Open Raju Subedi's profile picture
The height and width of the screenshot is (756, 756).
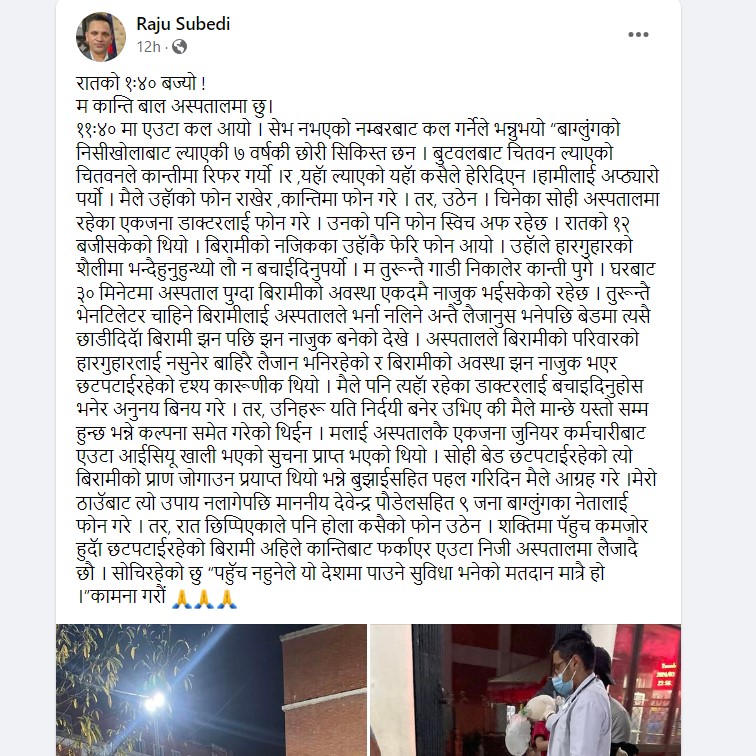pos(100,36)
